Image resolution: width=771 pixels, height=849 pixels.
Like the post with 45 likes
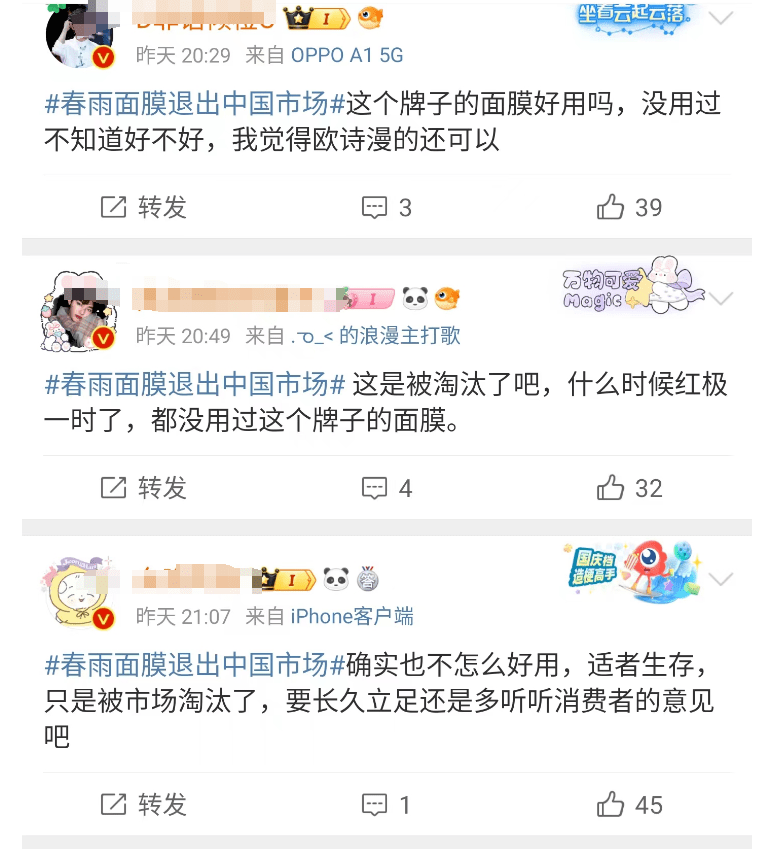click(629, 804)
